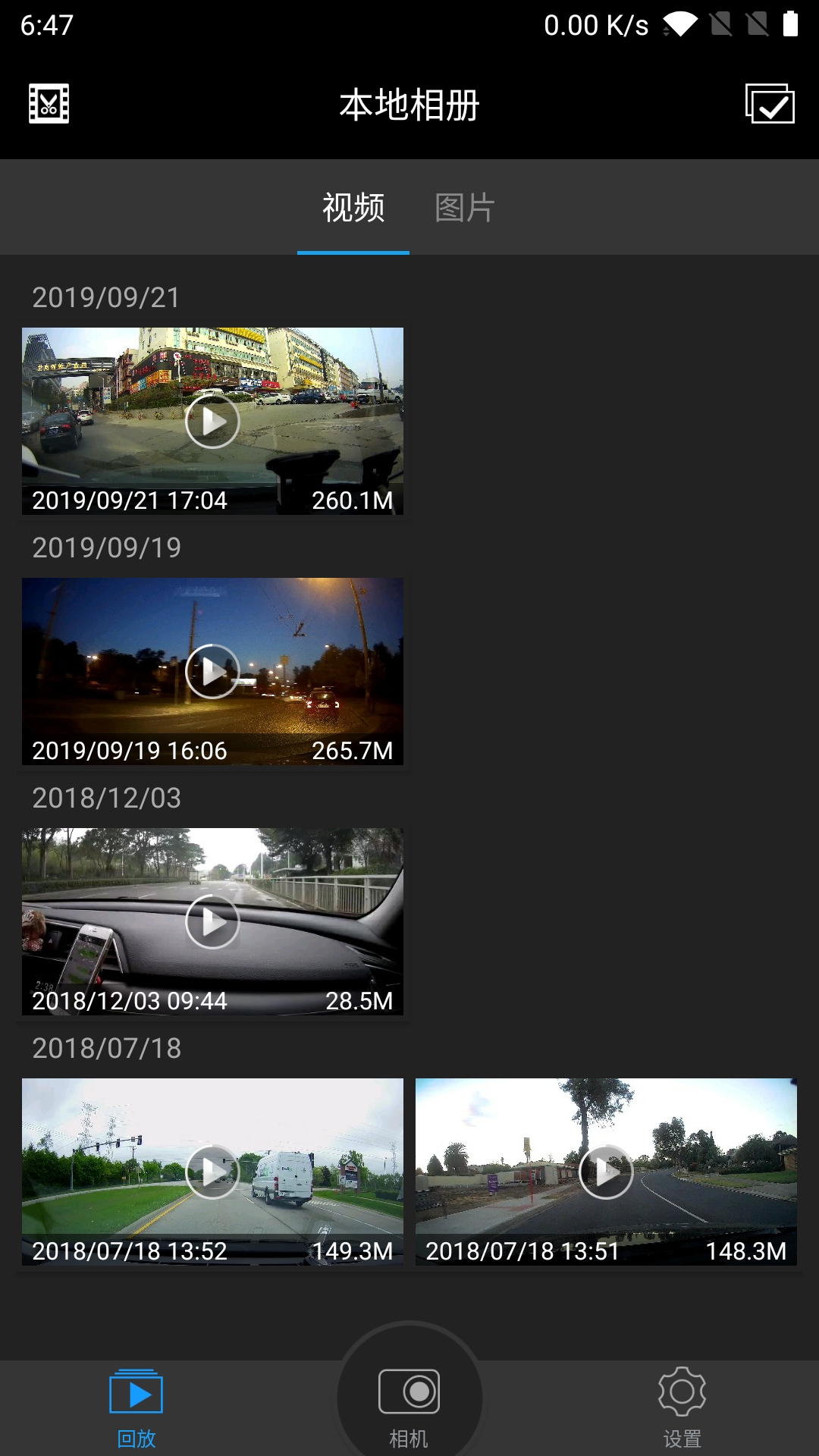Open the 2018/07/18 13:51 video
This screenshot has height=1456, width=819.
606,1172
